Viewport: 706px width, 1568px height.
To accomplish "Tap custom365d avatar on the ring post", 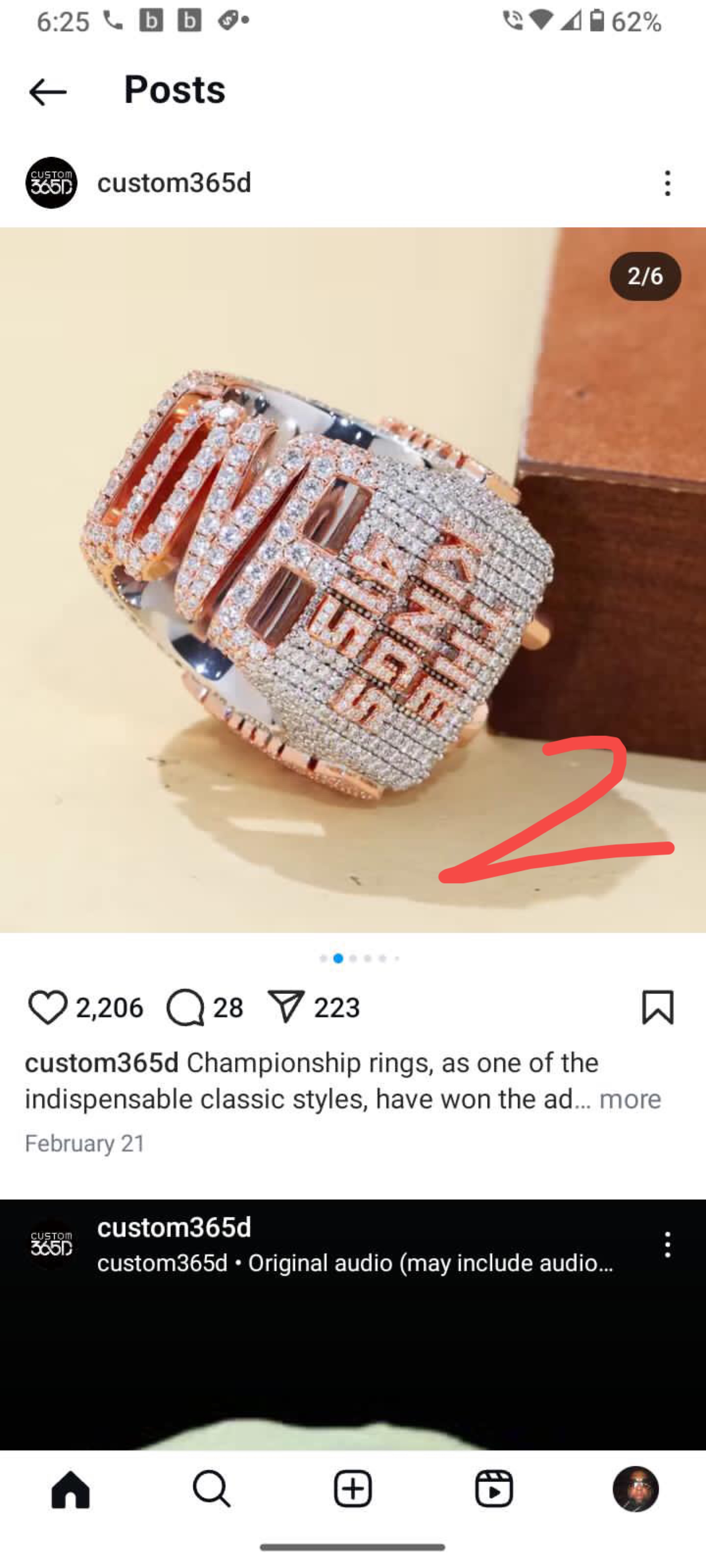I will click(x=51, y=183).
